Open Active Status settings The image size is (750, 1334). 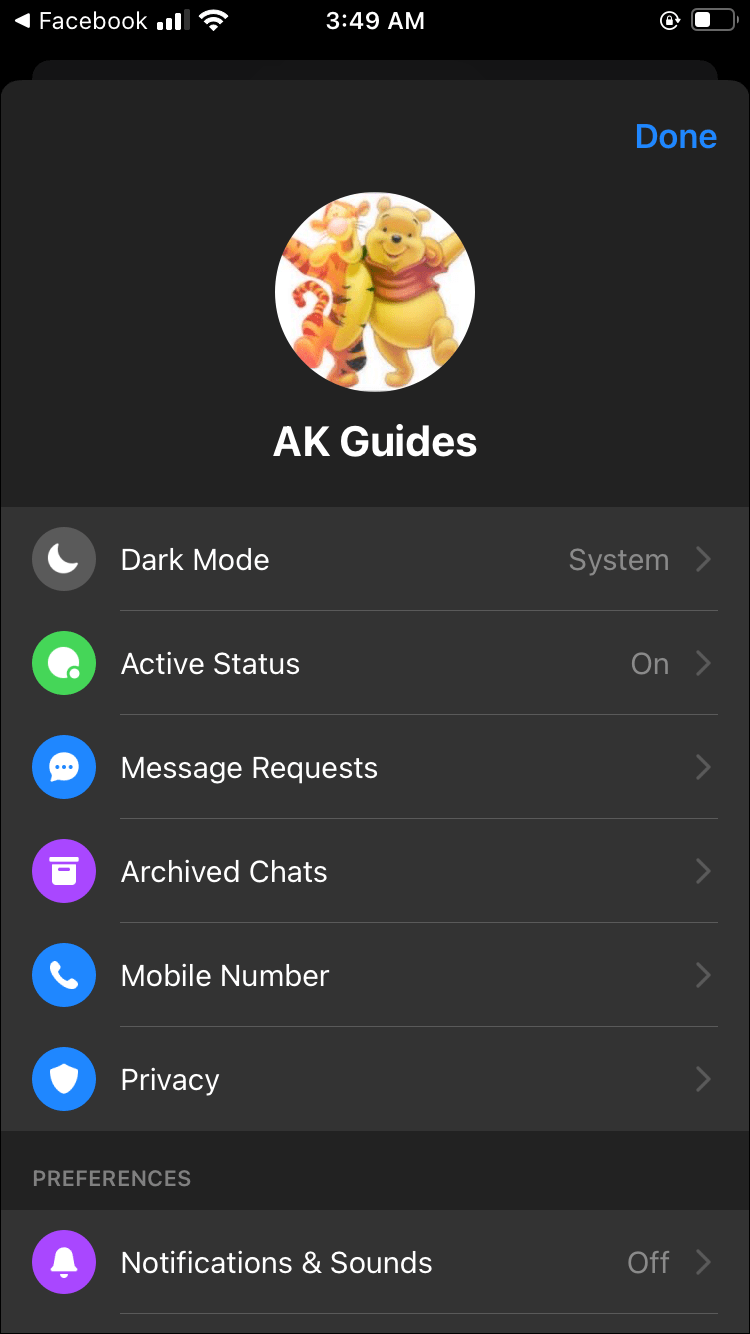pyautogui.click(x=375, y=664)
